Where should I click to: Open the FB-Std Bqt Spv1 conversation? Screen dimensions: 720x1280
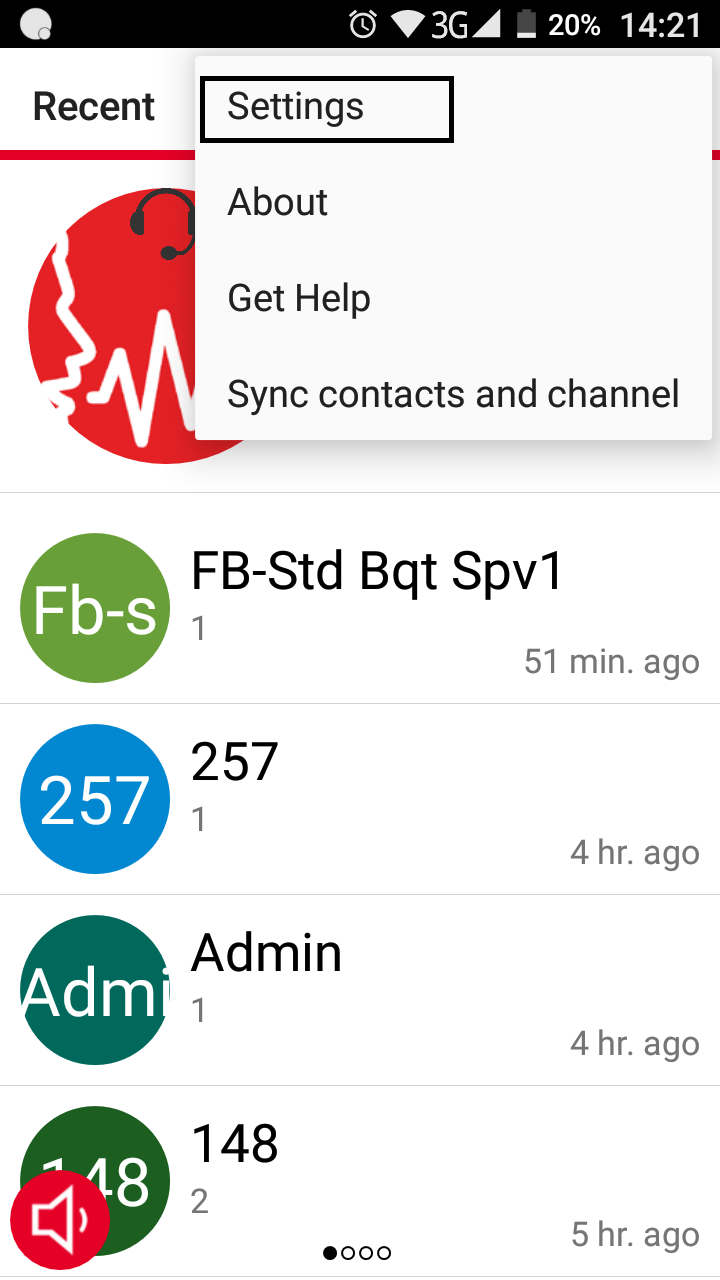pyautogui.click(x=378, y=600)
